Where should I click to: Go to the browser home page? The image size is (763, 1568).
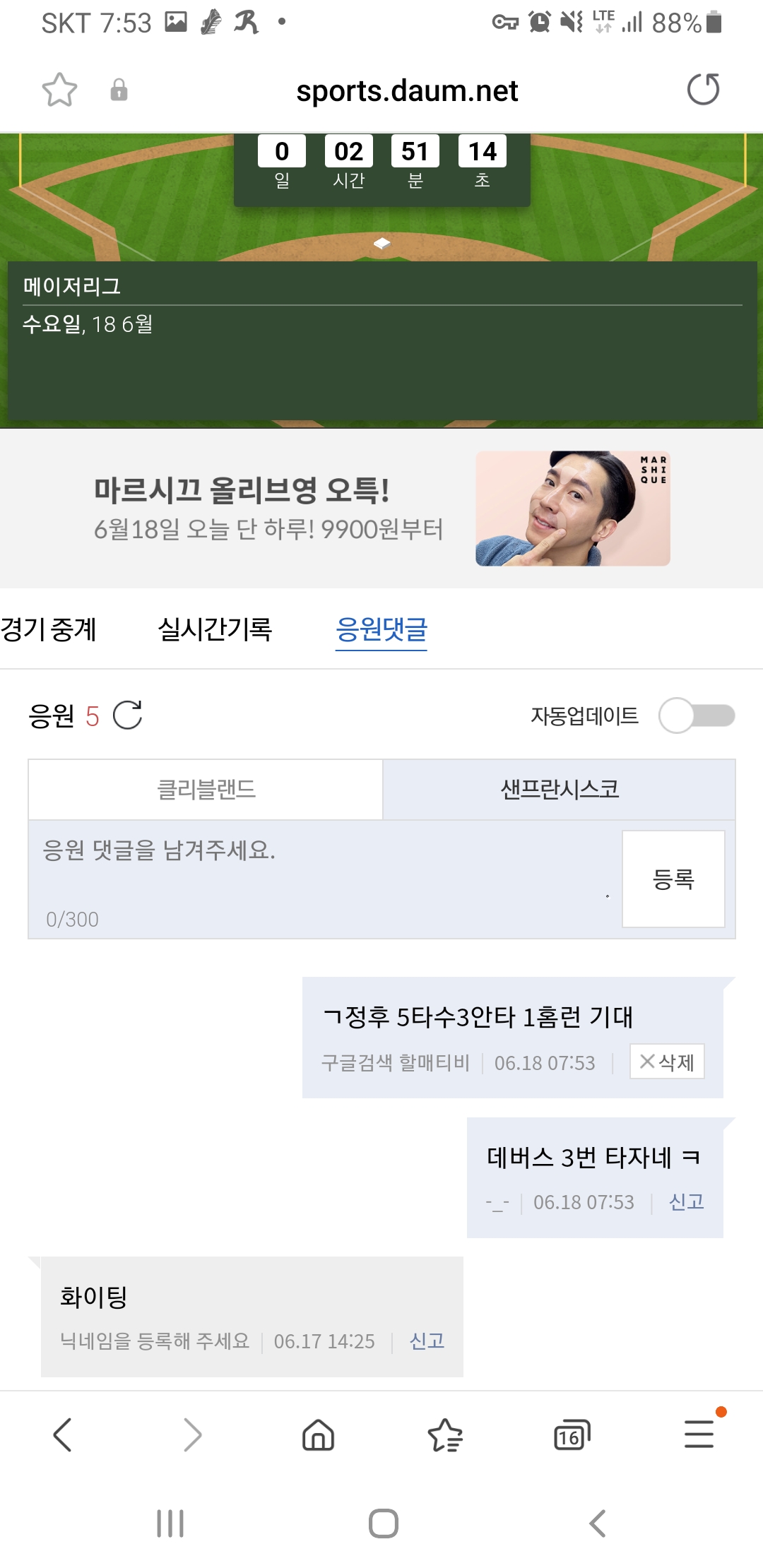point(318,1435)
